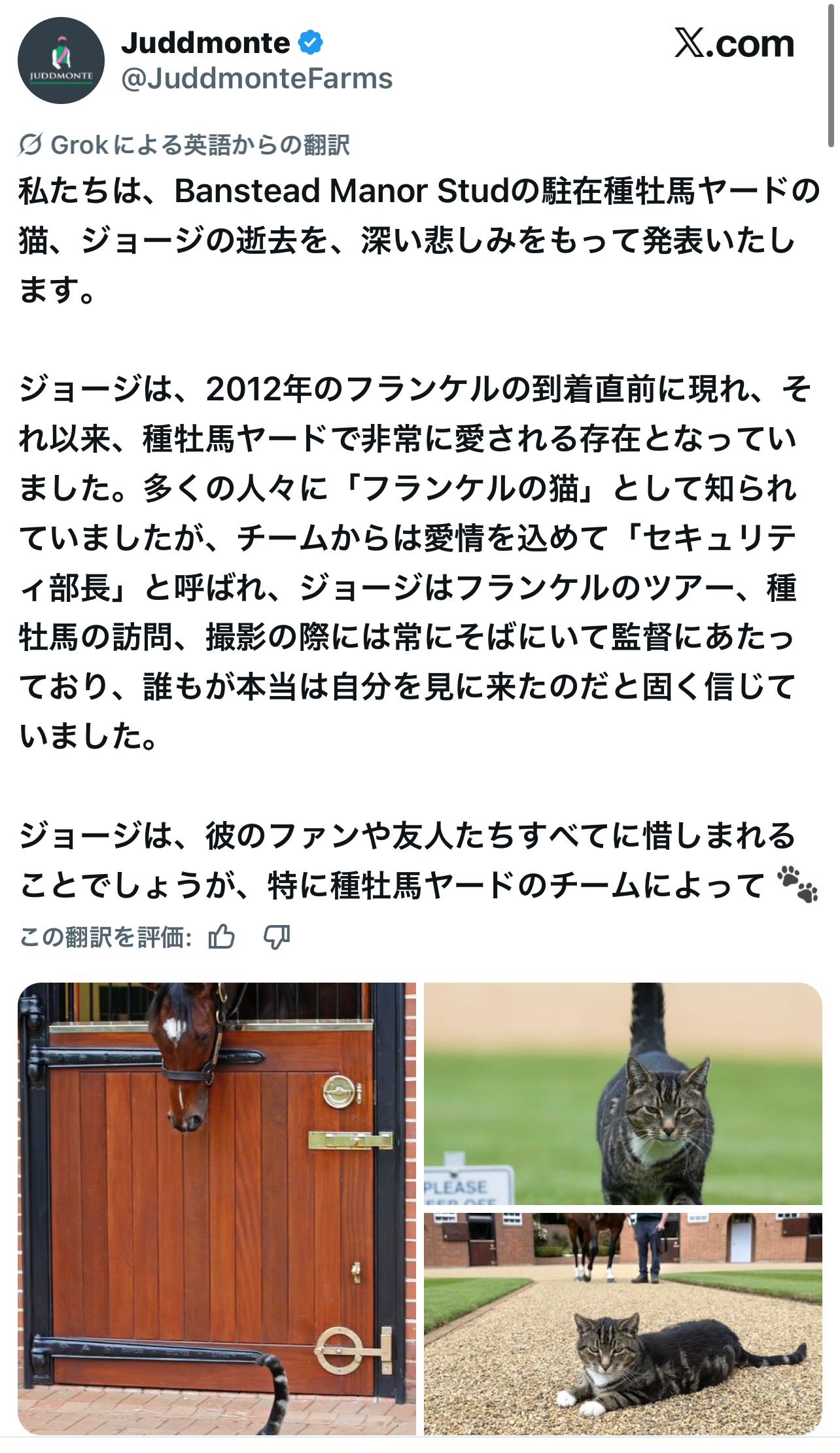
Task: Open the X.com logo link
Action: coord(734,44)
